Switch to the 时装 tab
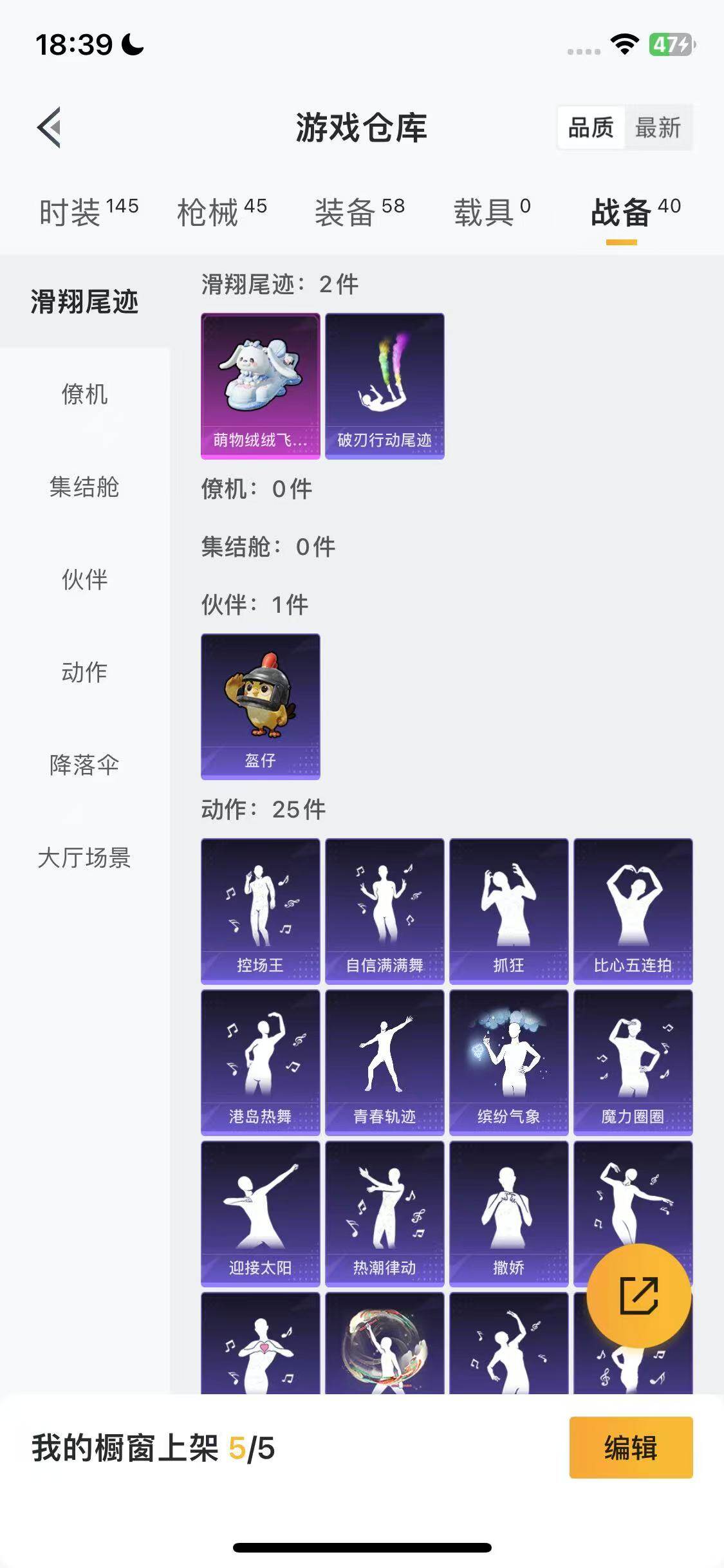Viewport: 724px width, 1568px height. (88, 212)
